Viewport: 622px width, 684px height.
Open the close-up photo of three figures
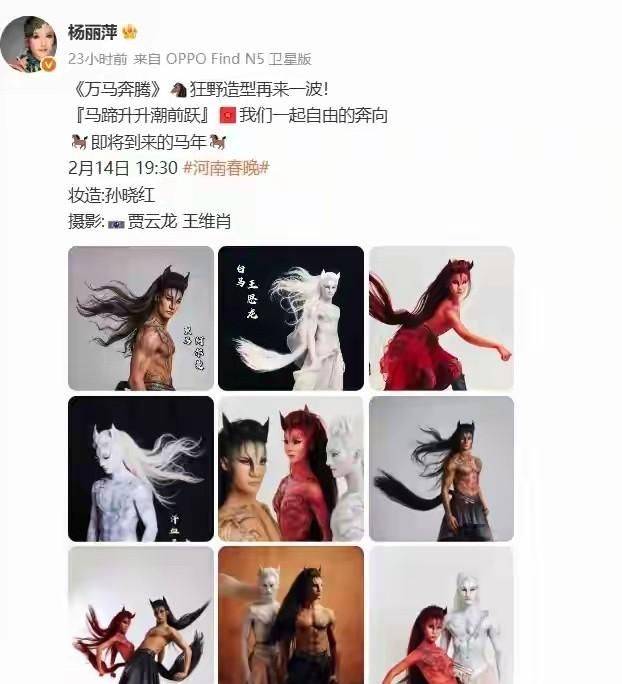pos(291,468)
